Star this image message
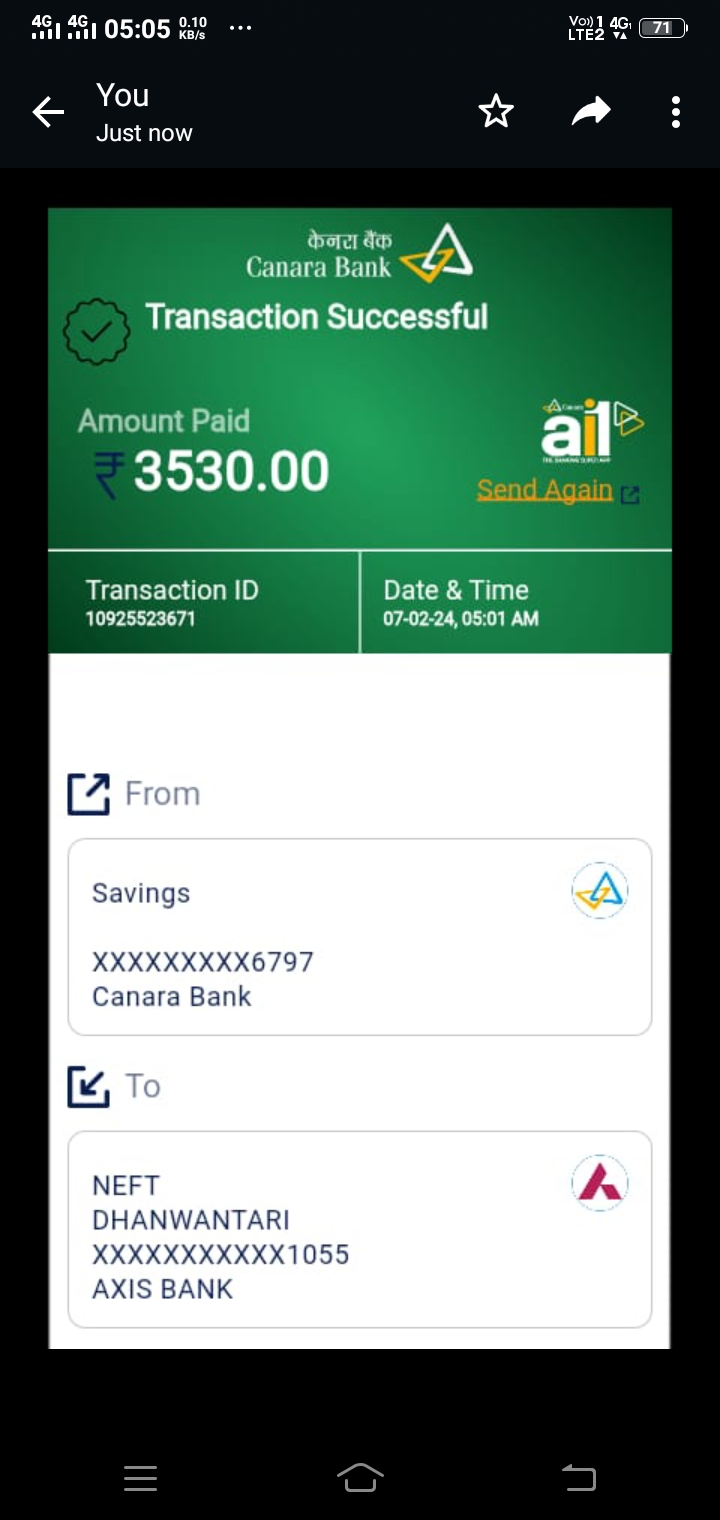720x1520 pixels. (496, 111)
